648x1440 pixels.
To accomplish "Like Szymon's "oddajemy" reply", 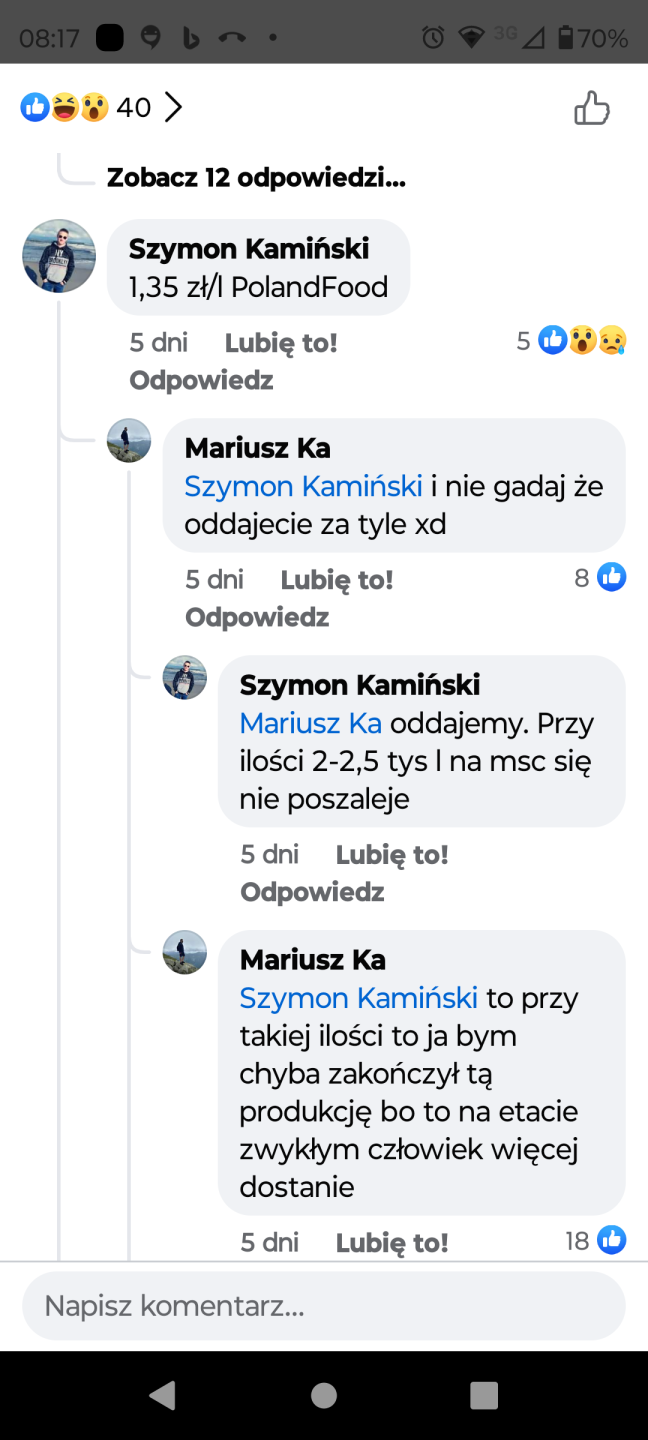I will [x=392, y=854].
